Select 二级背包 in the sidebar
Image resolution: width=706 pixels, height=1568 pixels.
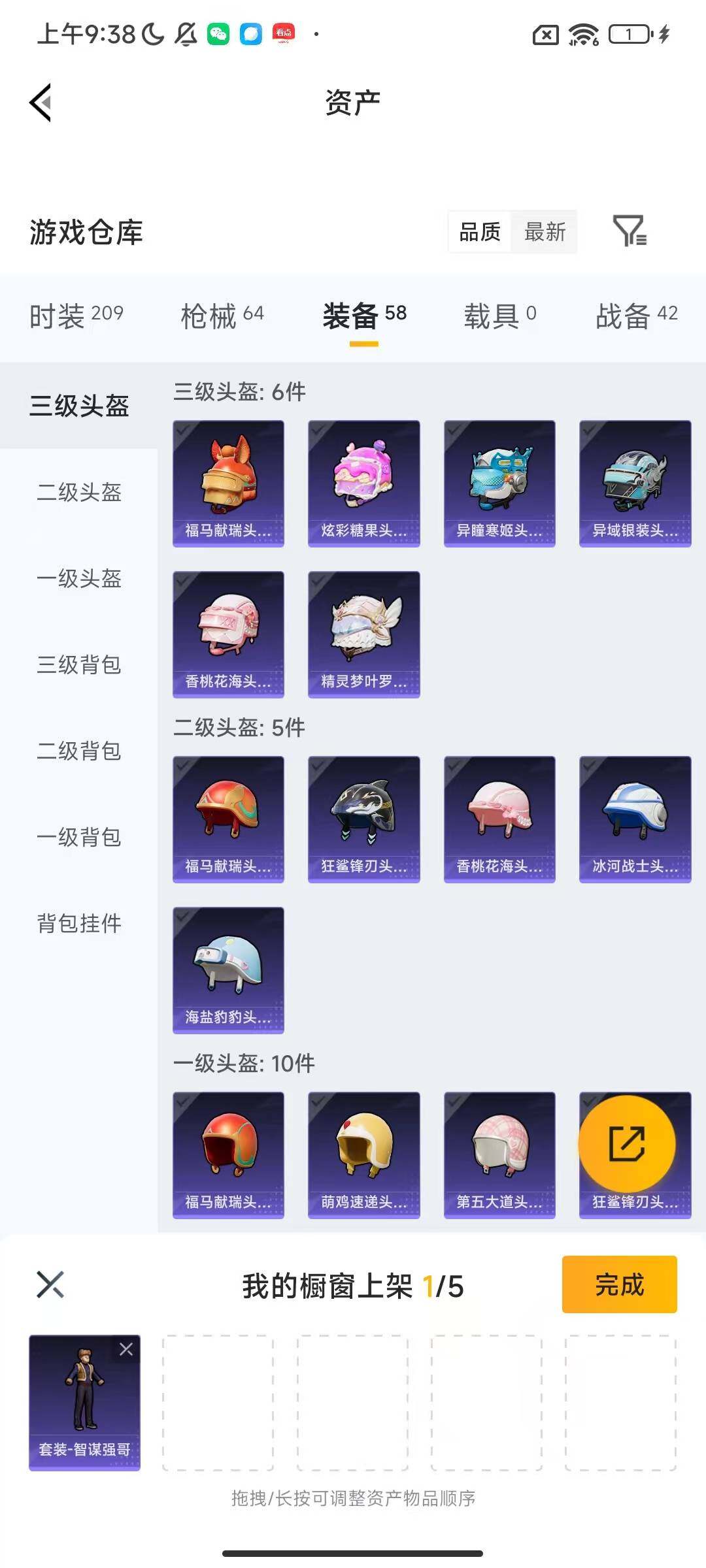coord(78,752)
